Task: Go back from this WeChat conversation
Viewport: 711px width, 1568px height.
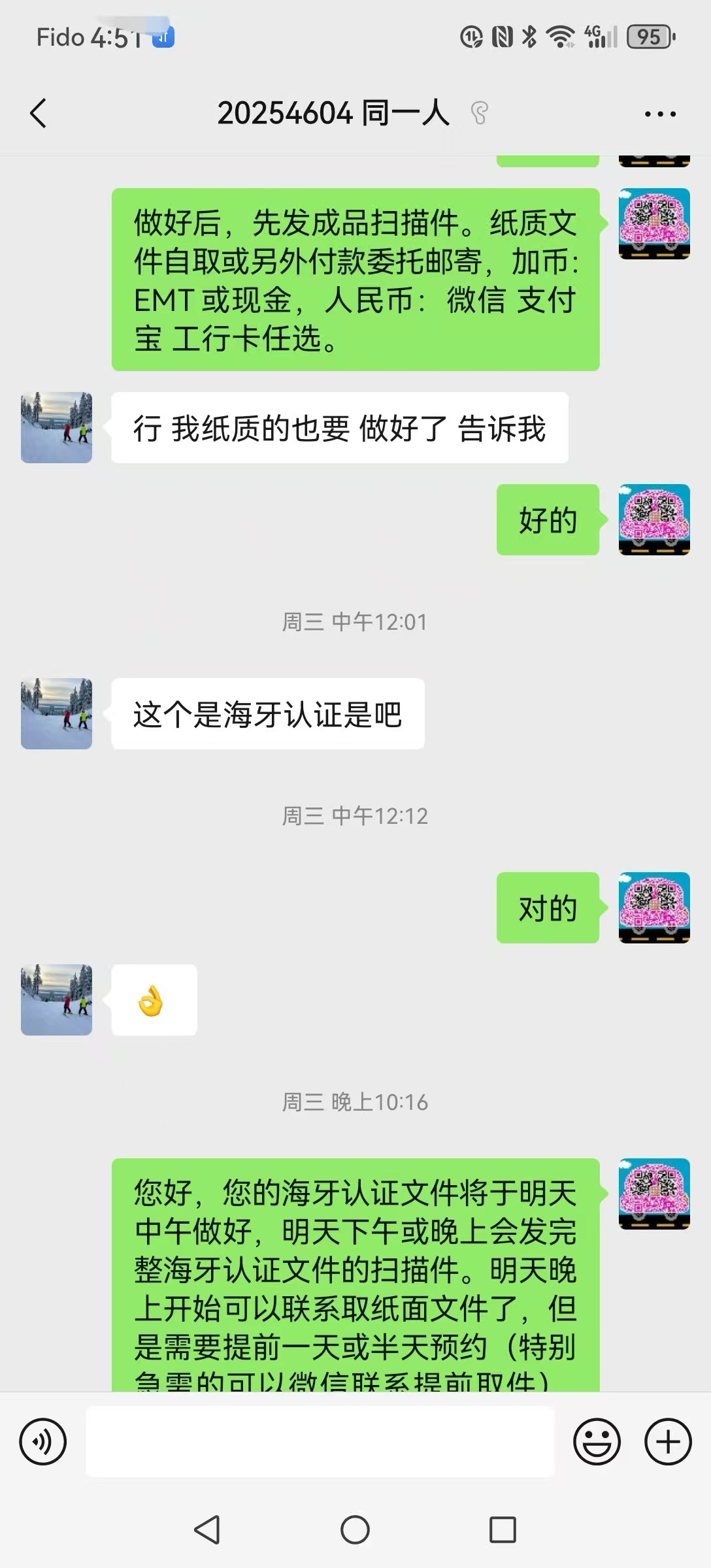Action: [x=39, y=114]
